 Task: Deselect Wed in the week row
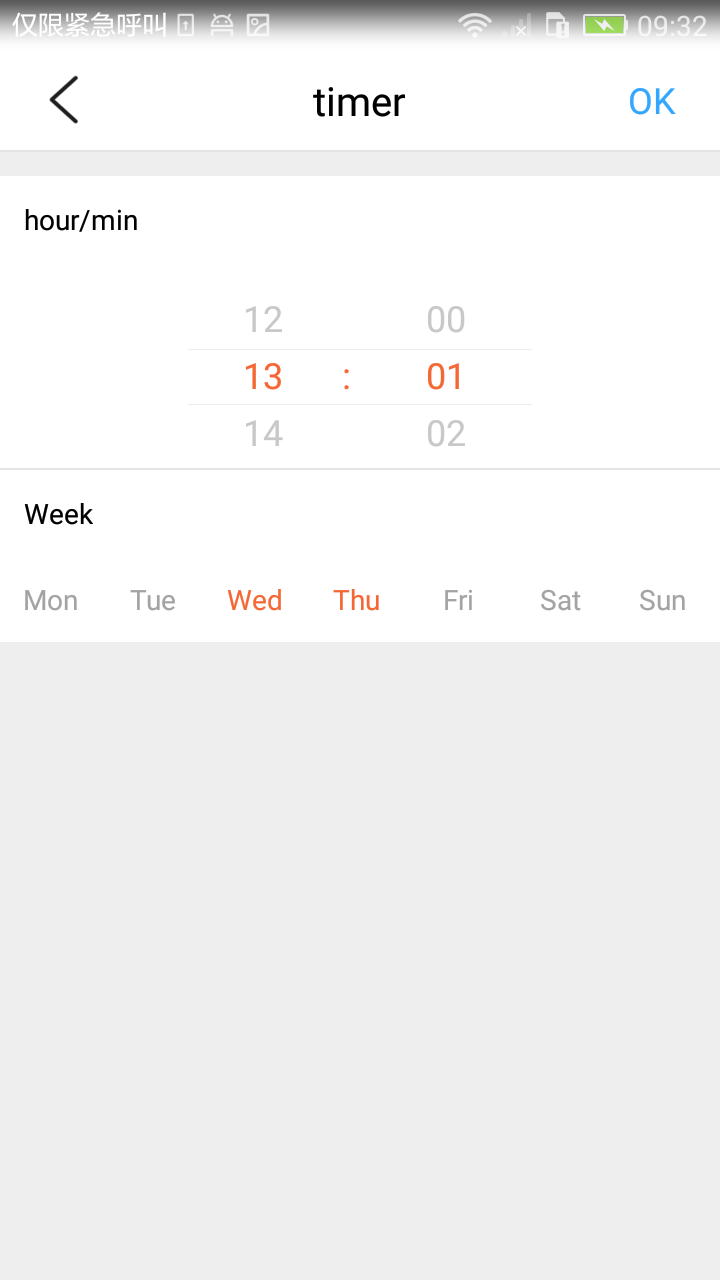(255, 600)
